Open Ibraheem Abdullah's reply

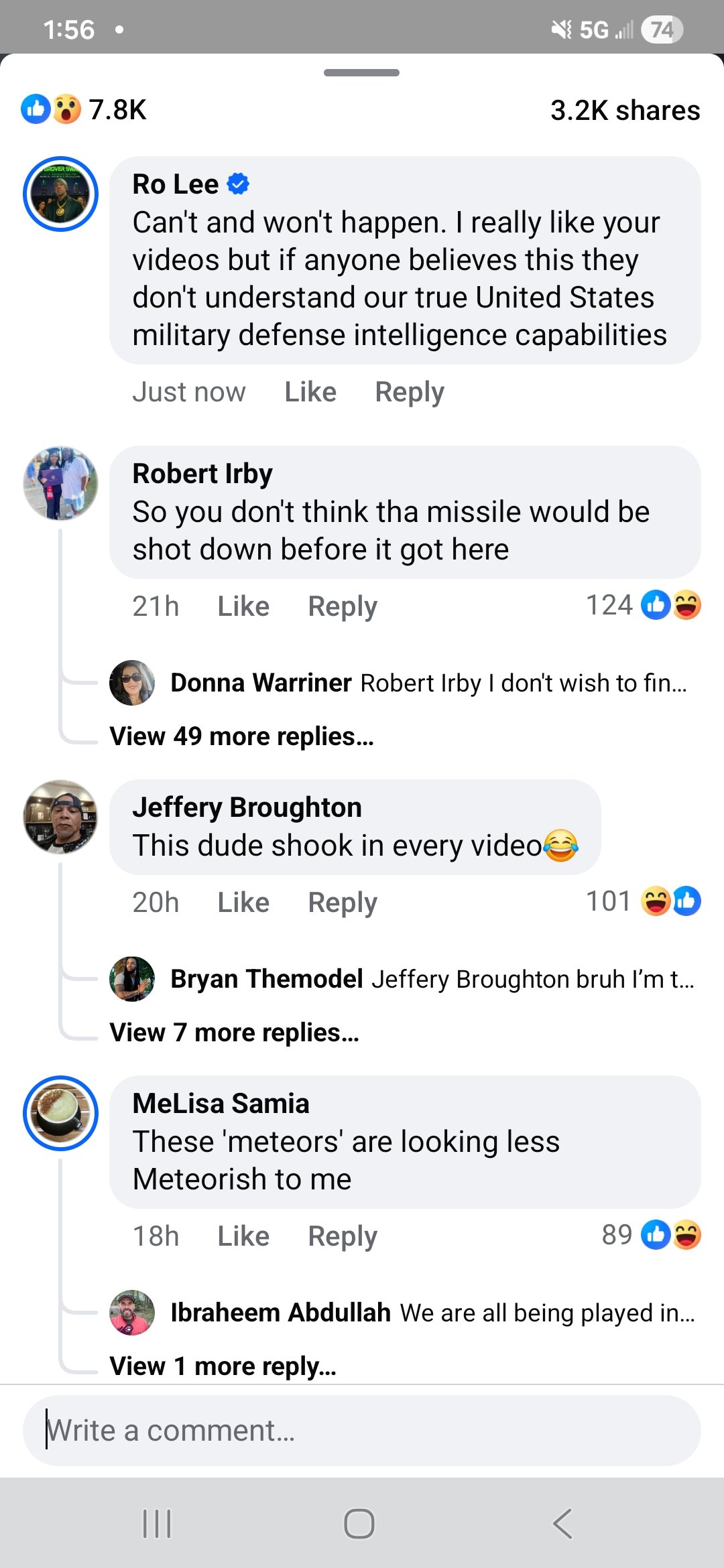coord(432,1313)
